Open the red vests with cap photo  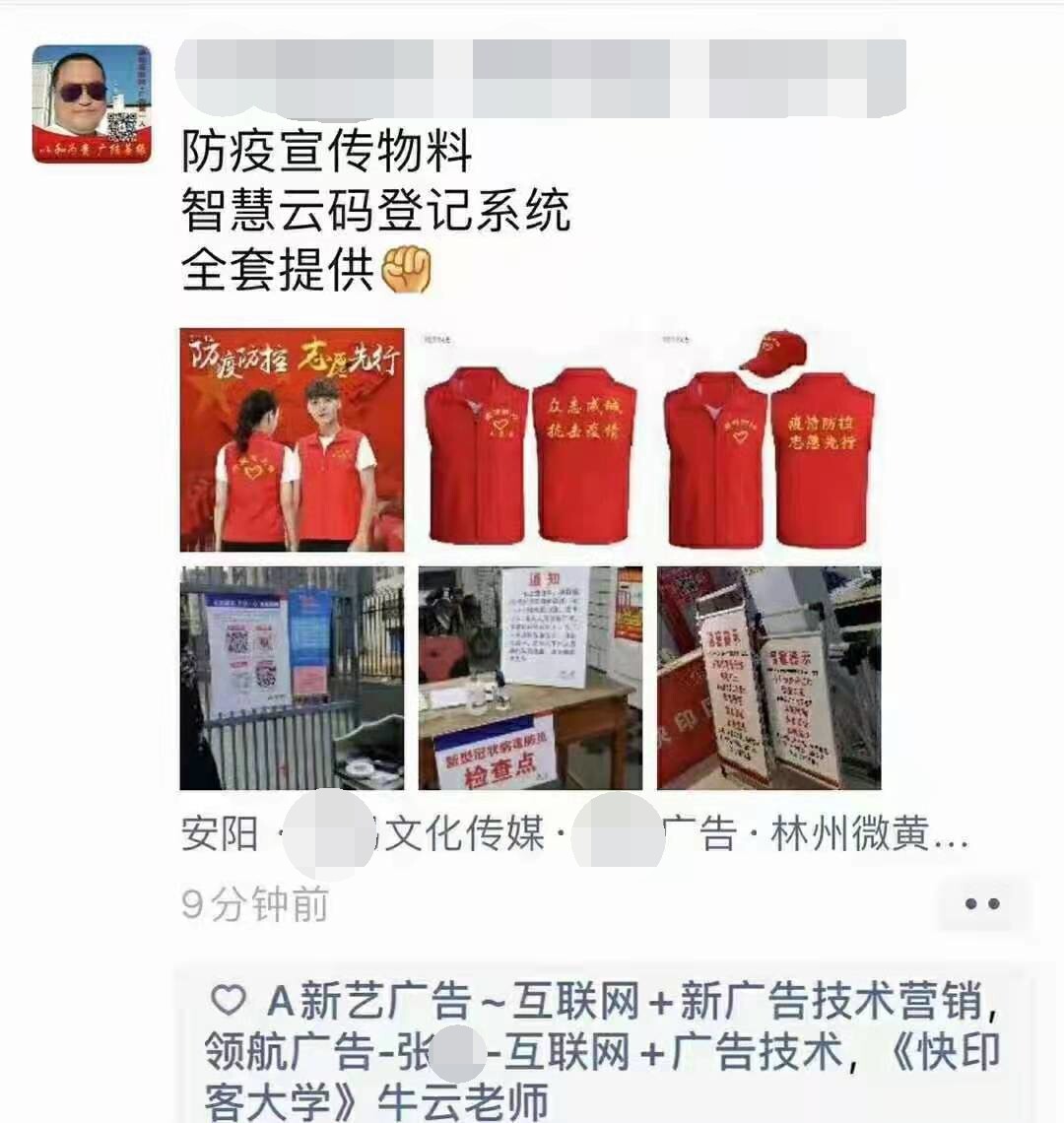click(769, 439)
